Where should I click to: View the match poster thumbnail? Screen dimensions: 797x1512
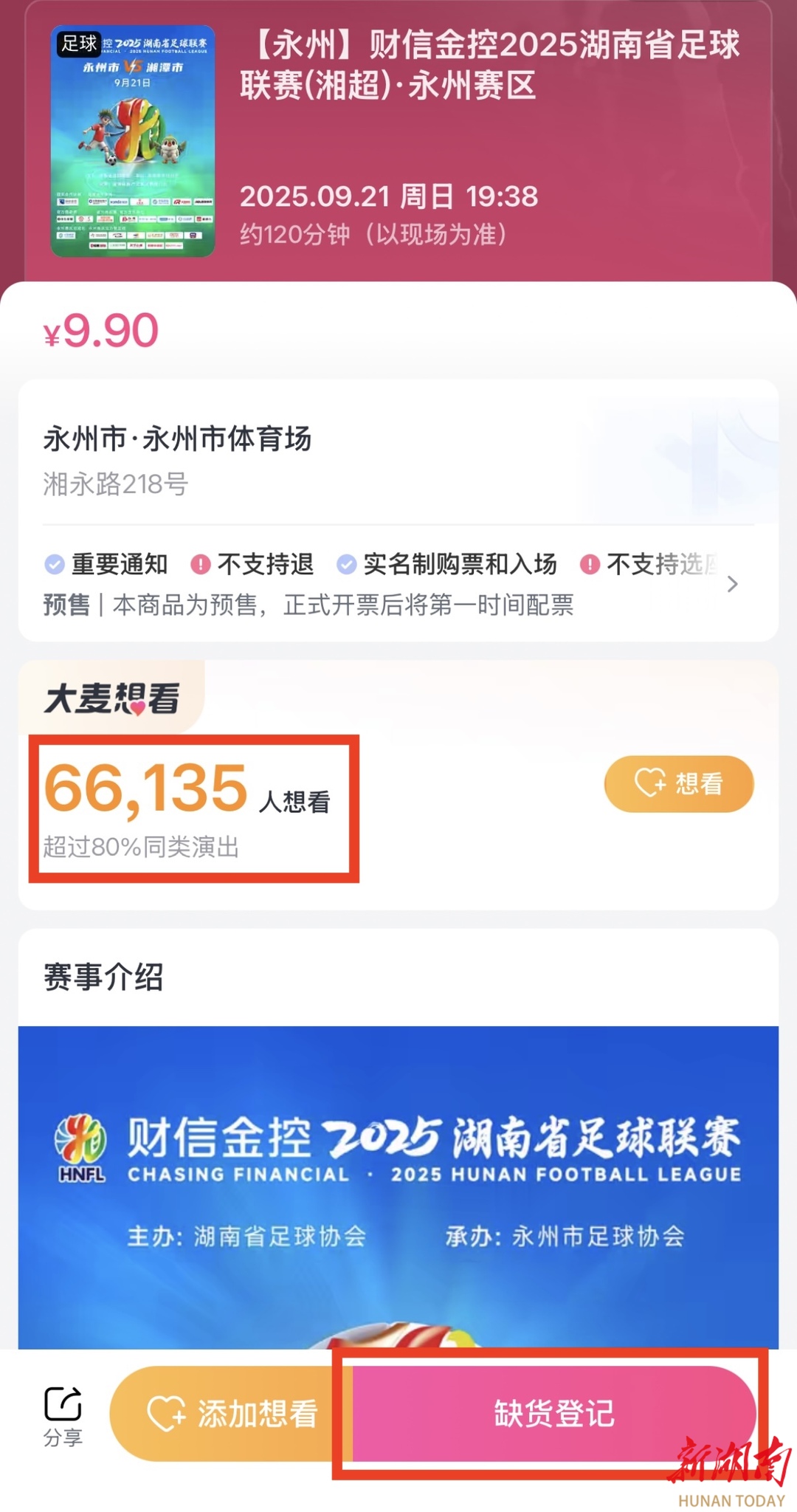coord(133,141)
